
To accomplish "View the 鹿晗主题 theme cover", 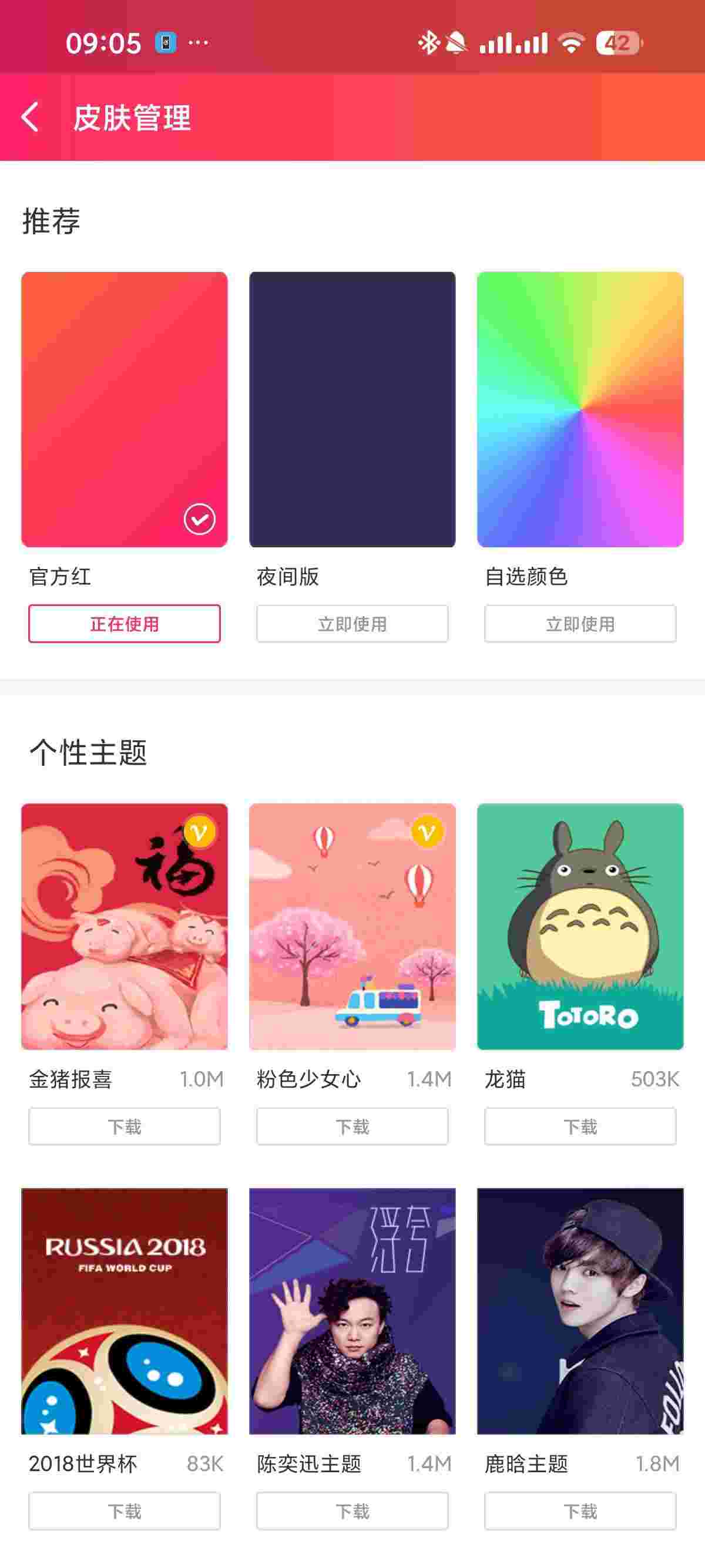I will [x=580, y=1311].
